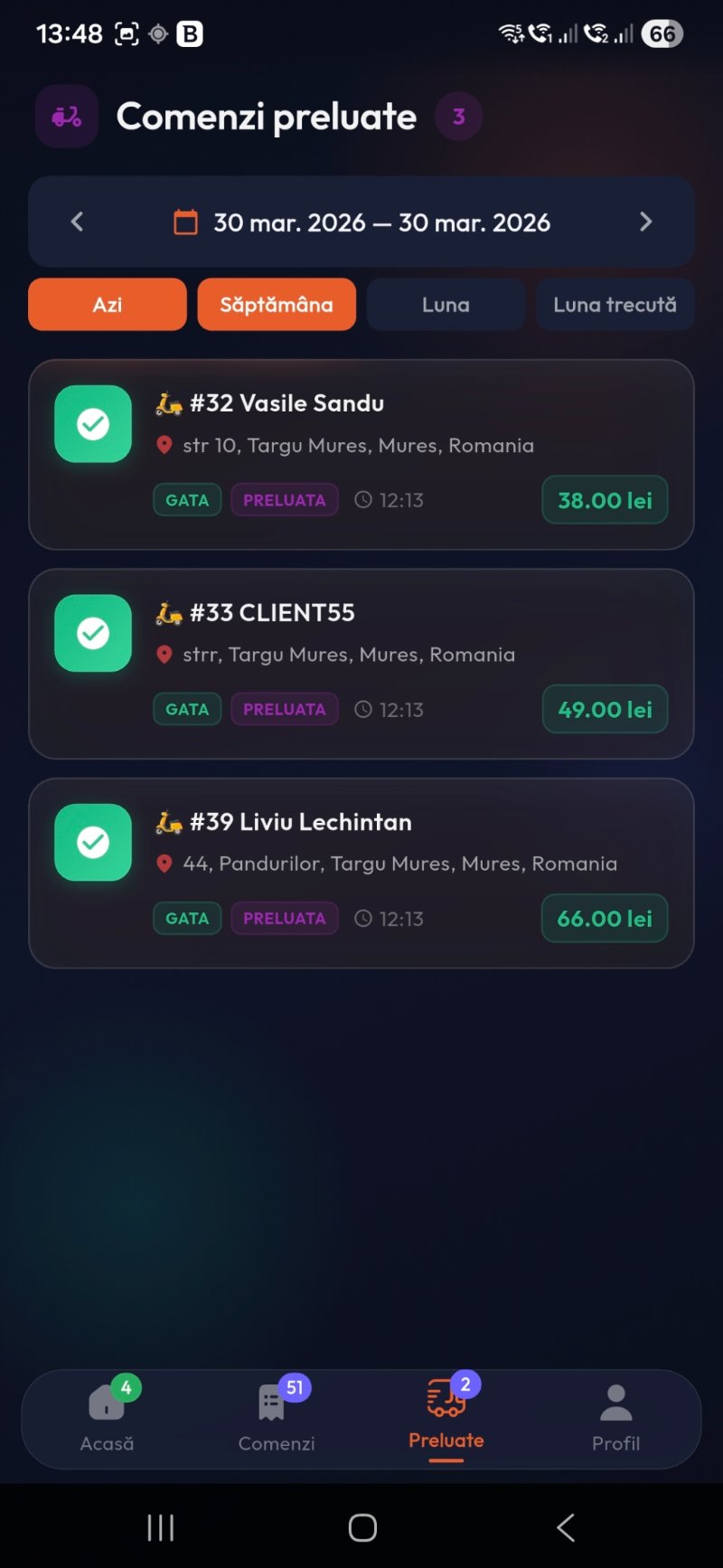This screenshot has height=1568, width=723.
Task: Open order #33 CLIENT55
Action: click(361, 663)
